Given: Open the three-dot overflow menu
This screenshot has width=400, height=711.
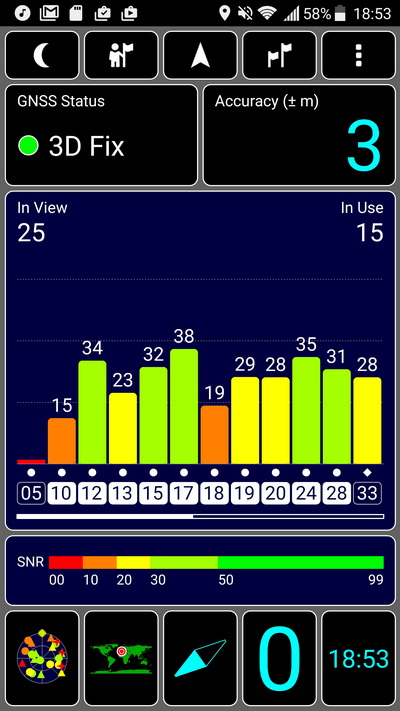Looking at the screenshot, I should (358, 55).
